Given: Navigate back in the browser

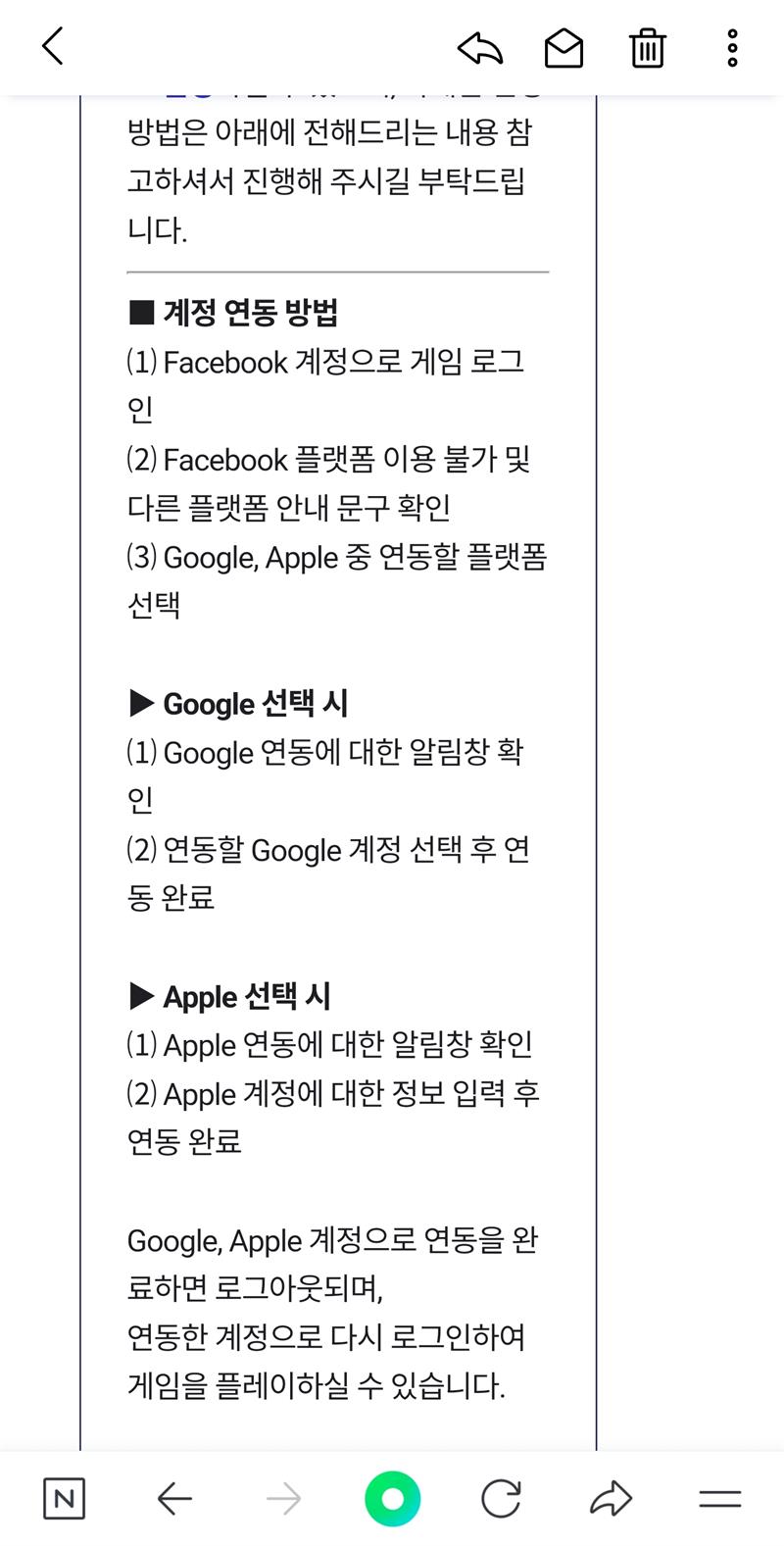Looking at the screenshot, I should pos(174,1498).
